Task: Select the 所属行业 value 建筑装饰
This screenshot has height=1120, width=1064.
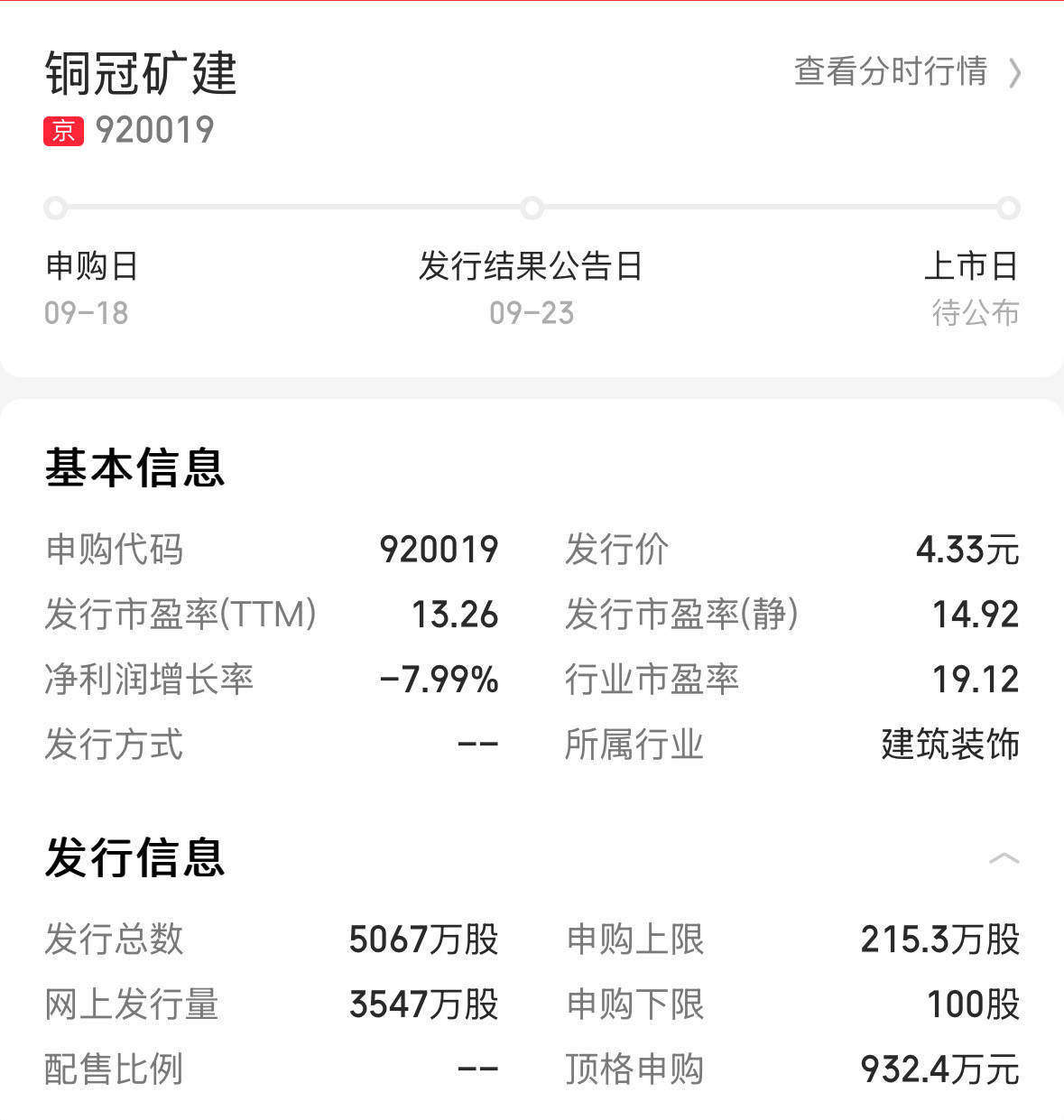Action: tap(949, 744)
